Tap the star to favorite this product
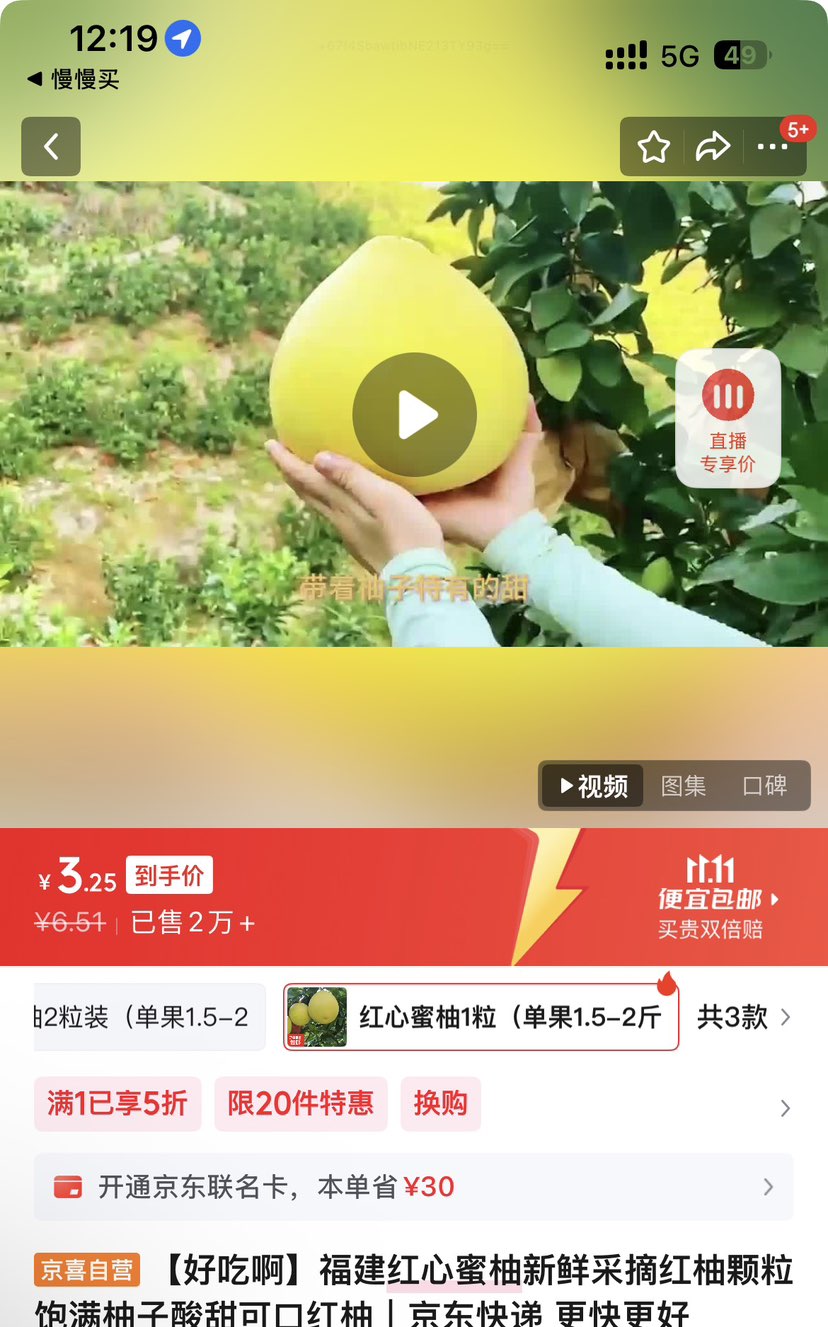 (x=653, y=146)
